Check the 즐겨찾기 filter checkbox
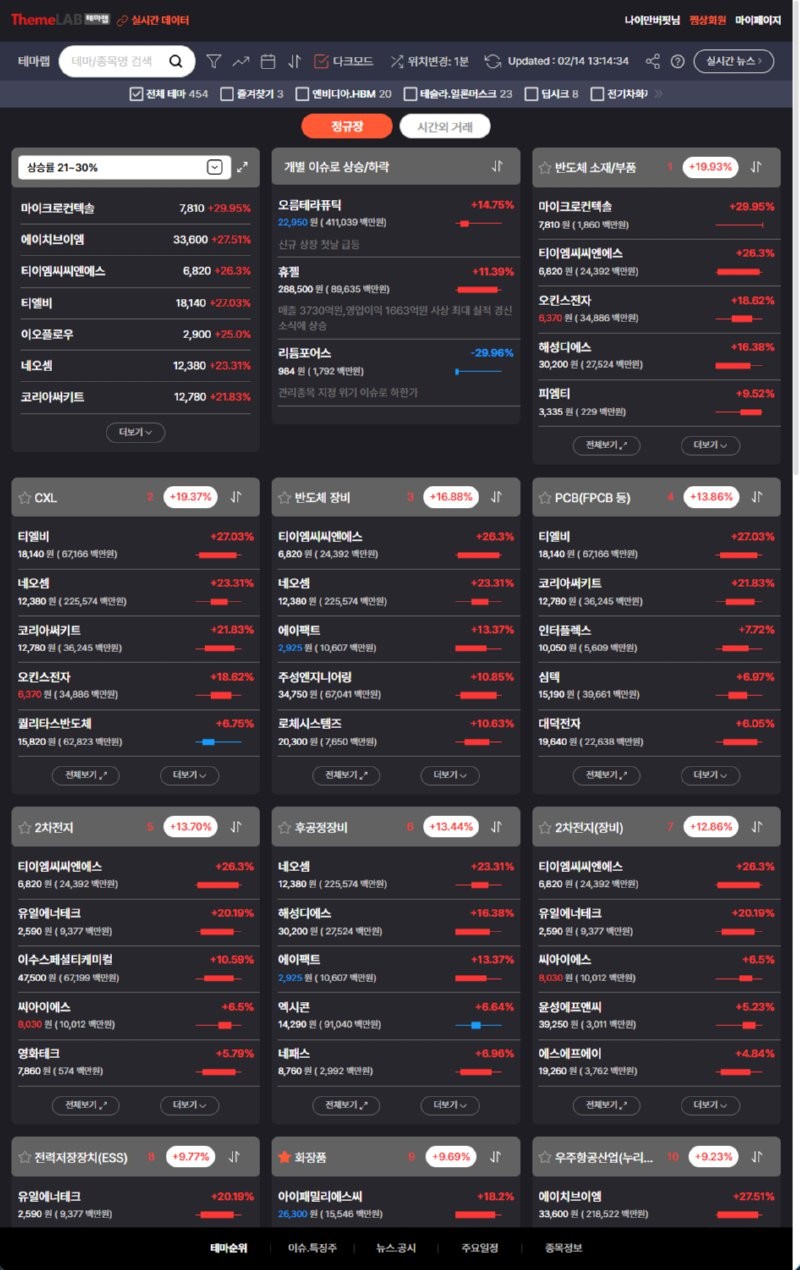 click(227, 94)
